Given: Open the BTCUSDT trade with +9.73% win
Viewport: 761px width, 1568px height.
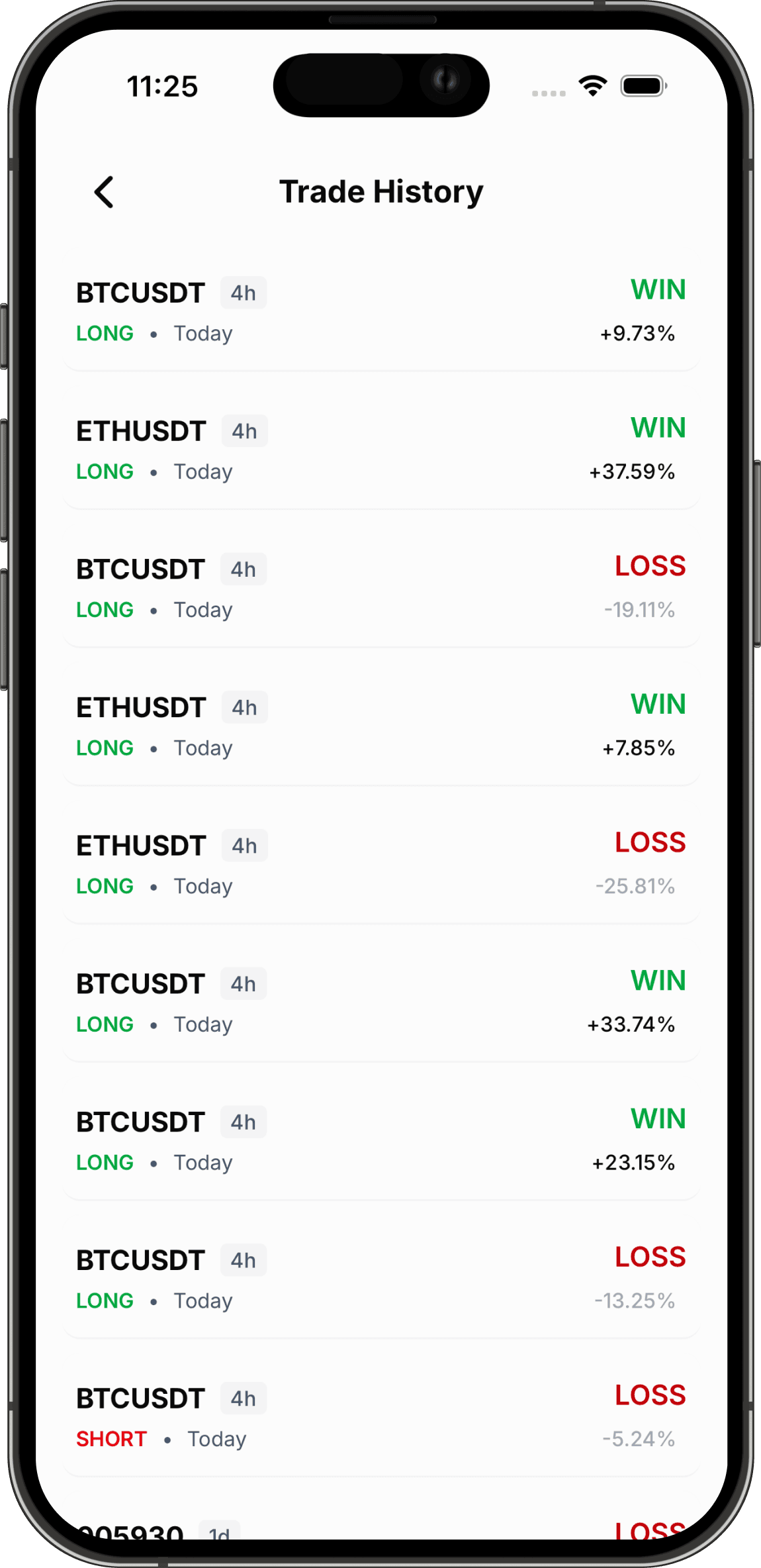Looking at the screenshot, I should [x=381, y=312].
